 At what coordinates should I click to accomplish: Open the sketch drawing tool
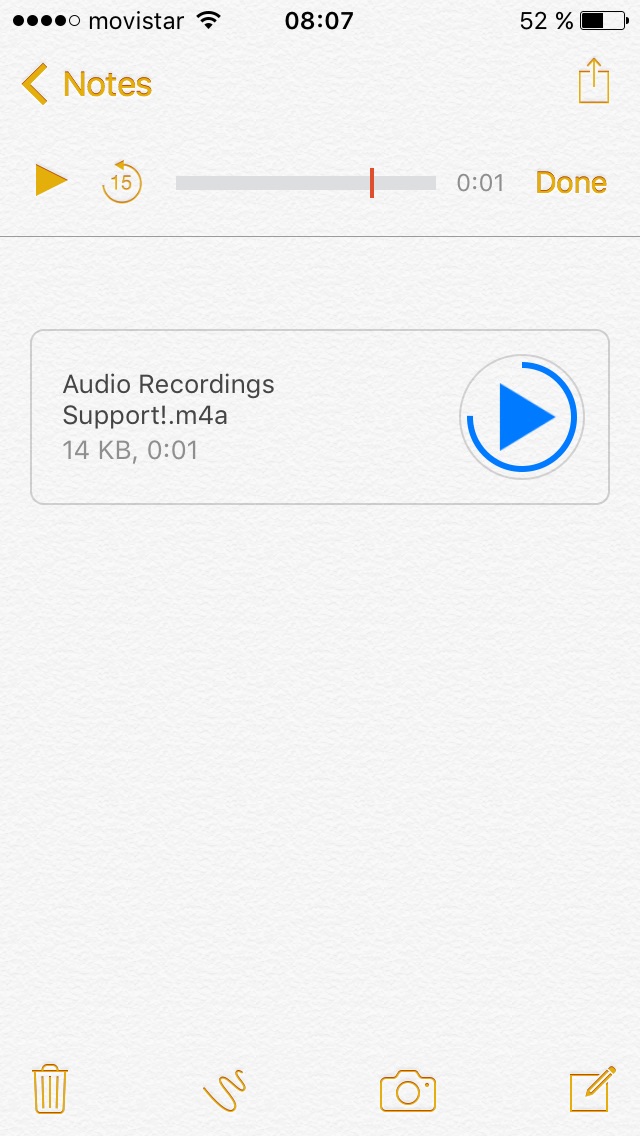click(225, 1089)
